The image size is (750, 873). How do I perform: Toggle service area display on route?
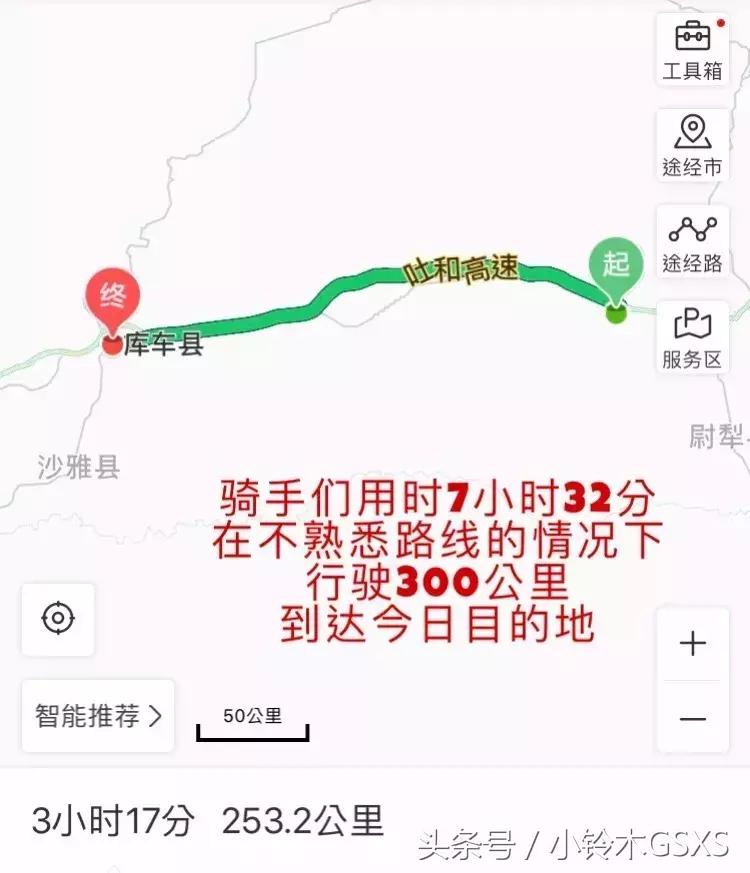click(x=693, y=335)
